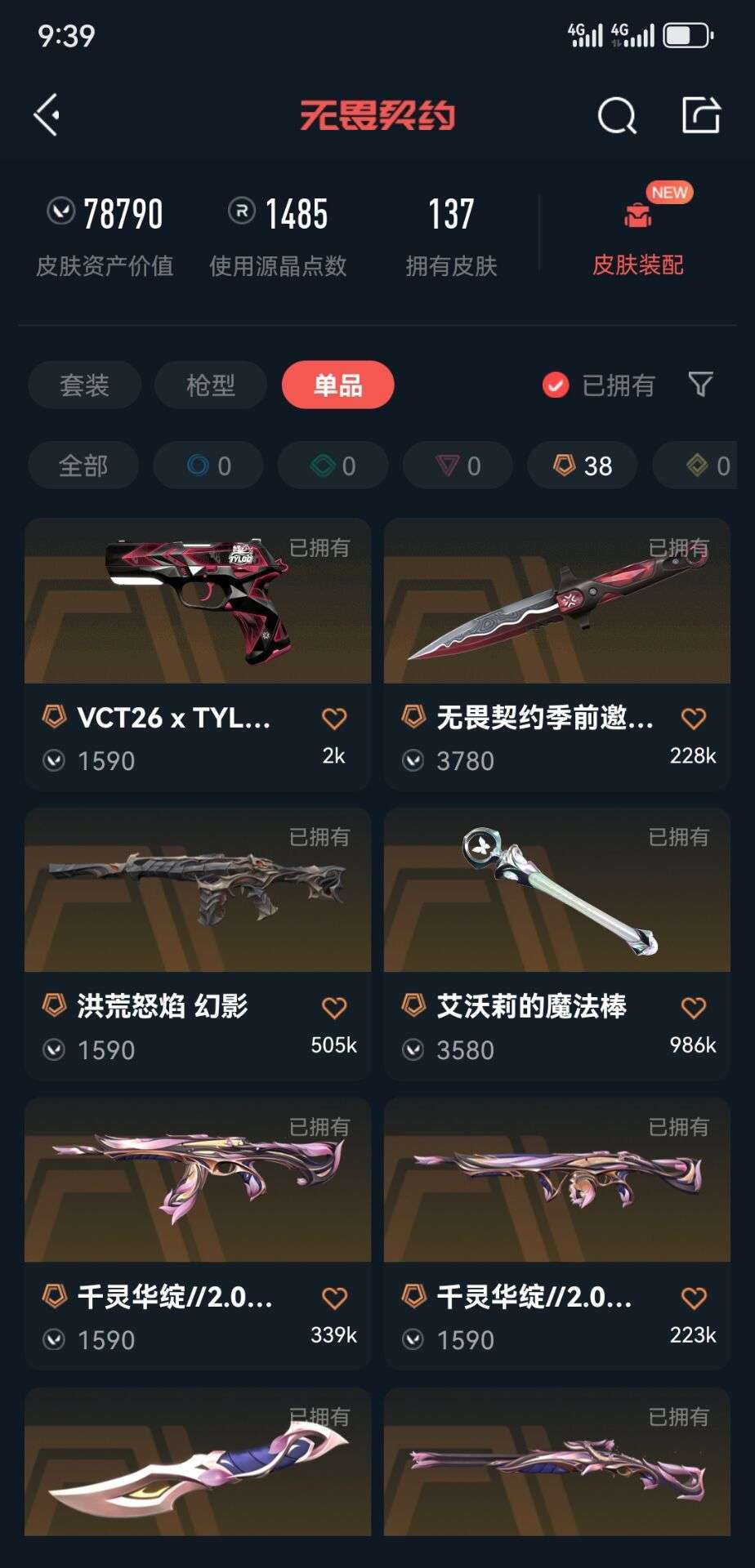755x1568 pixels.
Task: Open the filter funnel icon
Action: (700, 385)
